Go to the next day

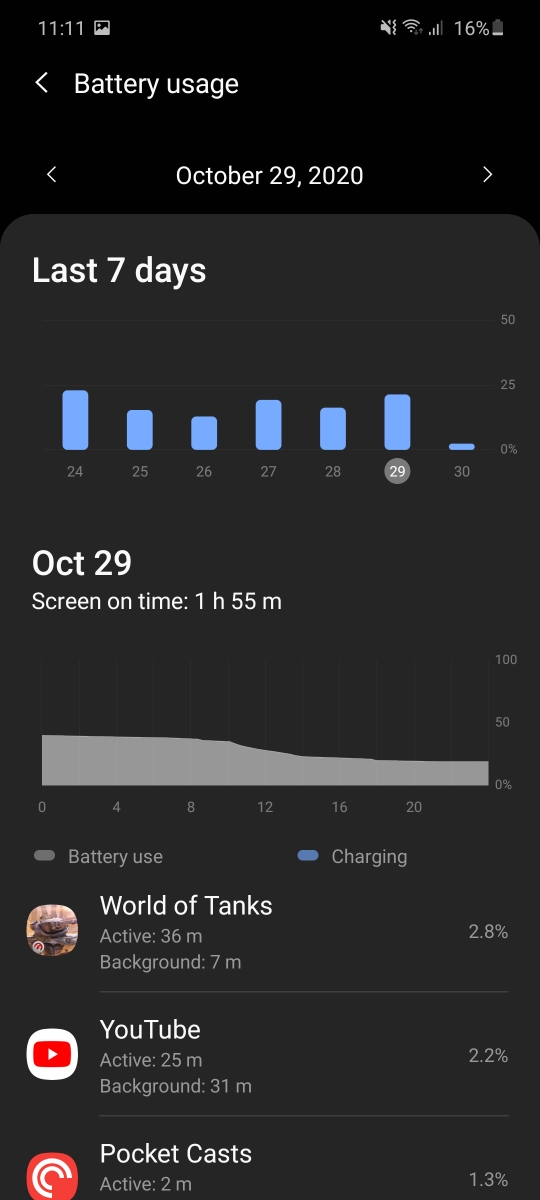coord(488,175)
